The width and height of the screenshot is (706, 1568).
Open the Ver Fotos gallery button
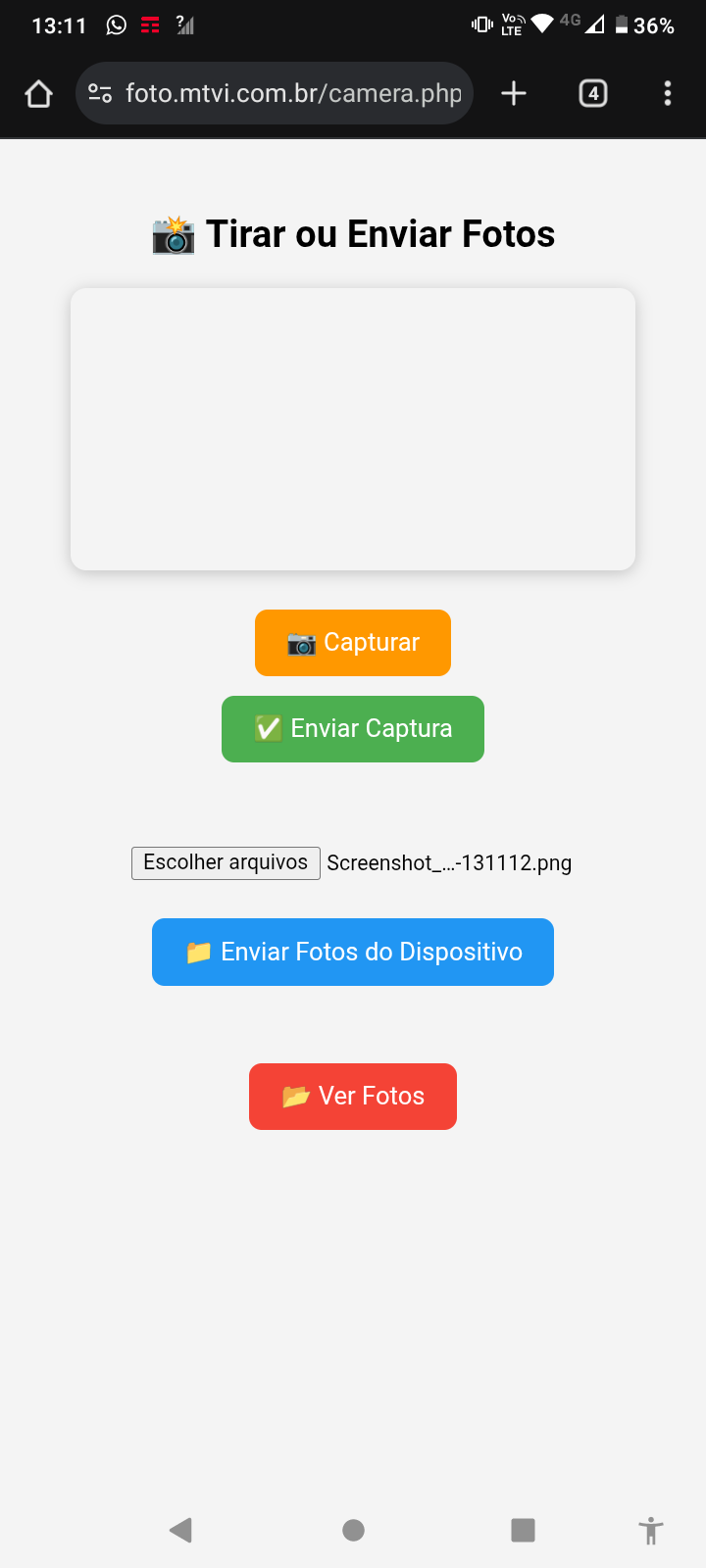(x=353, y=1097)
